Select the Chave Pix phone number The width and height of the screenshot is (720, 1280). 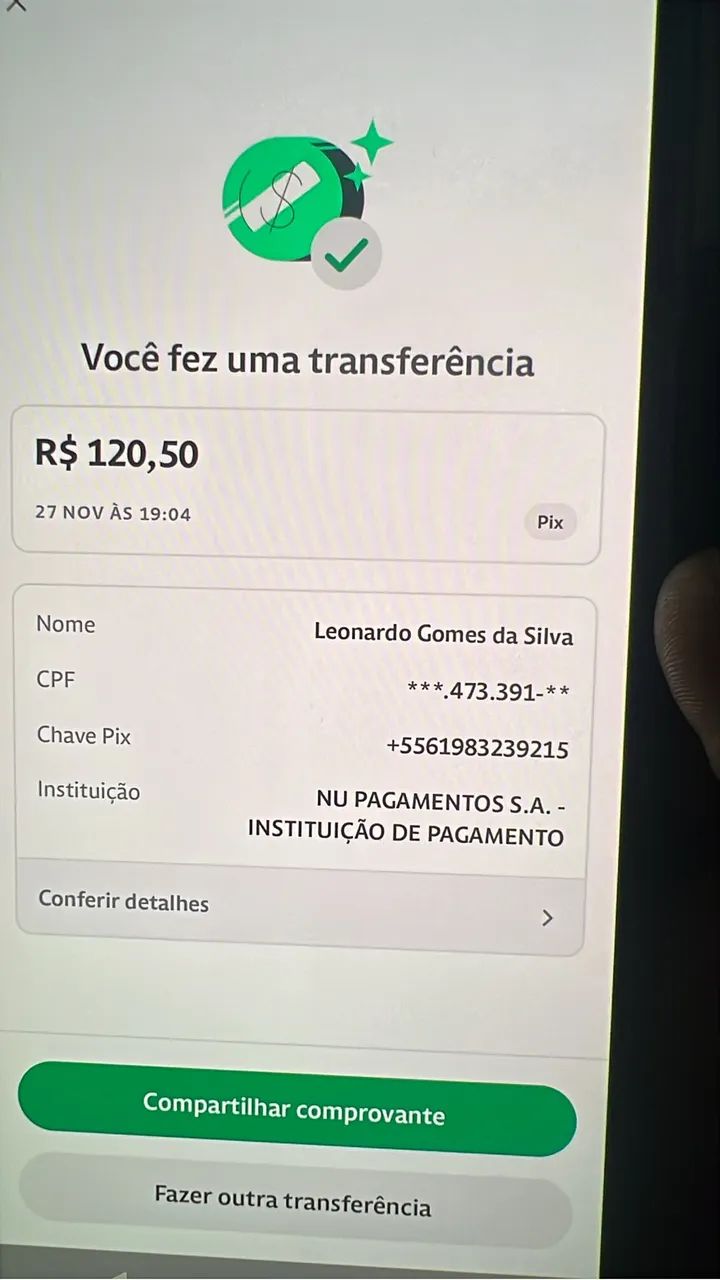[x=478, y=749]
